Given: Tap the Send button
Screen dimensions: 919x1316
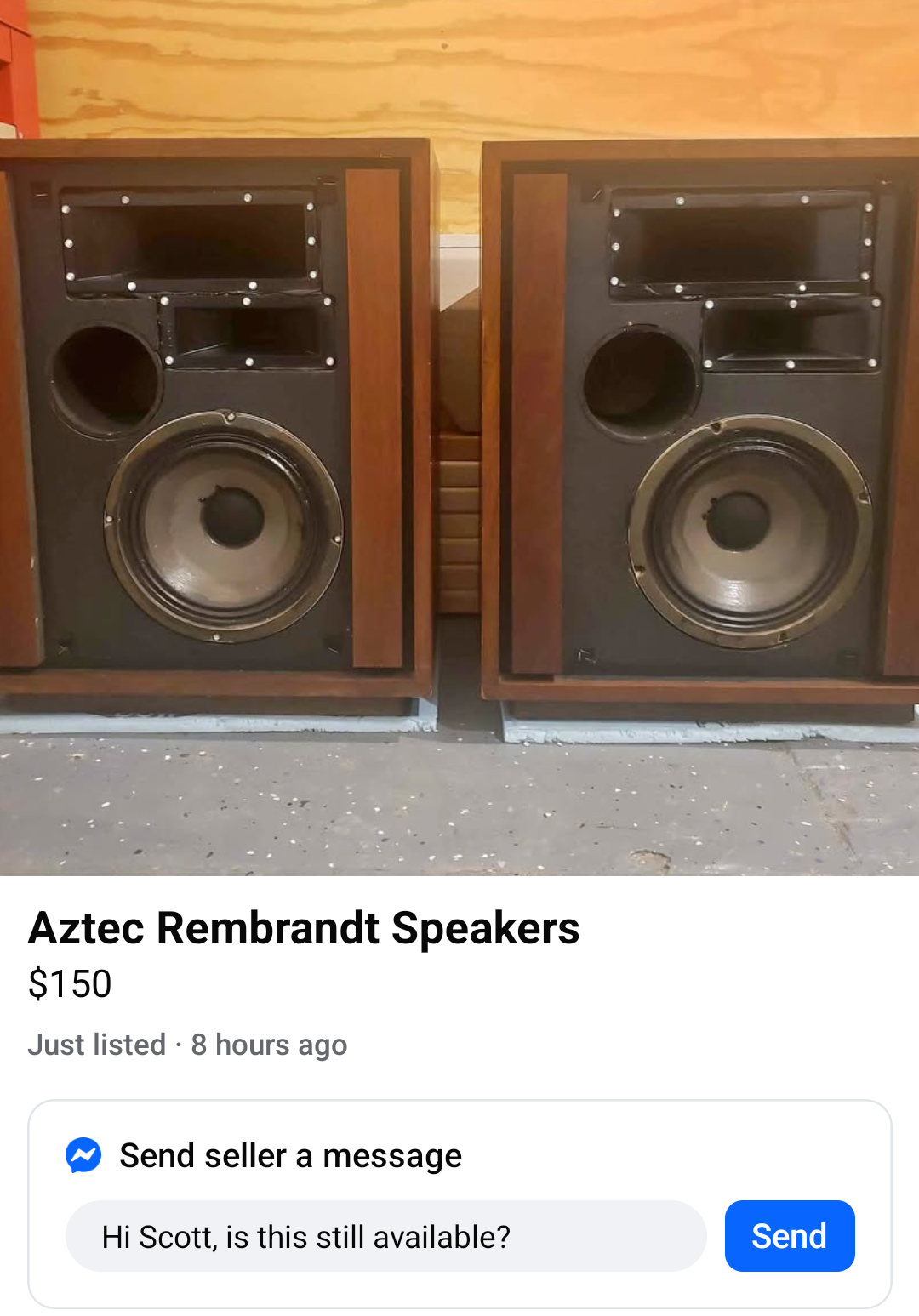Looking at the screenshot, I should pyautogui.click(x=789, y=1236).
